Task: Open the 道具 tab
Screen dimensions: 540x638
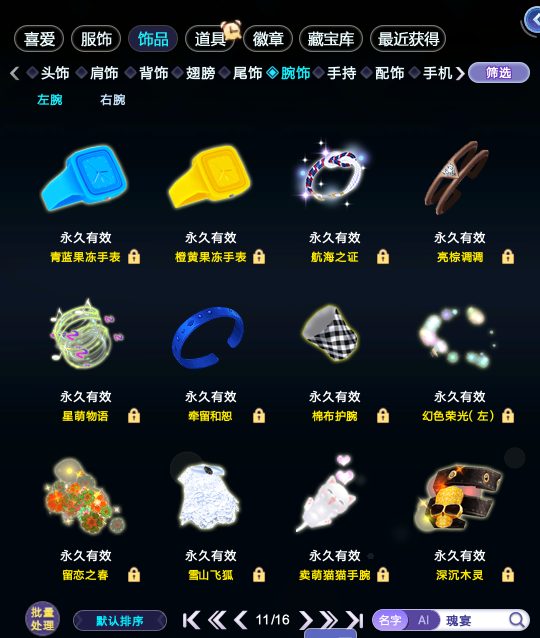Action: pos(210,39)
